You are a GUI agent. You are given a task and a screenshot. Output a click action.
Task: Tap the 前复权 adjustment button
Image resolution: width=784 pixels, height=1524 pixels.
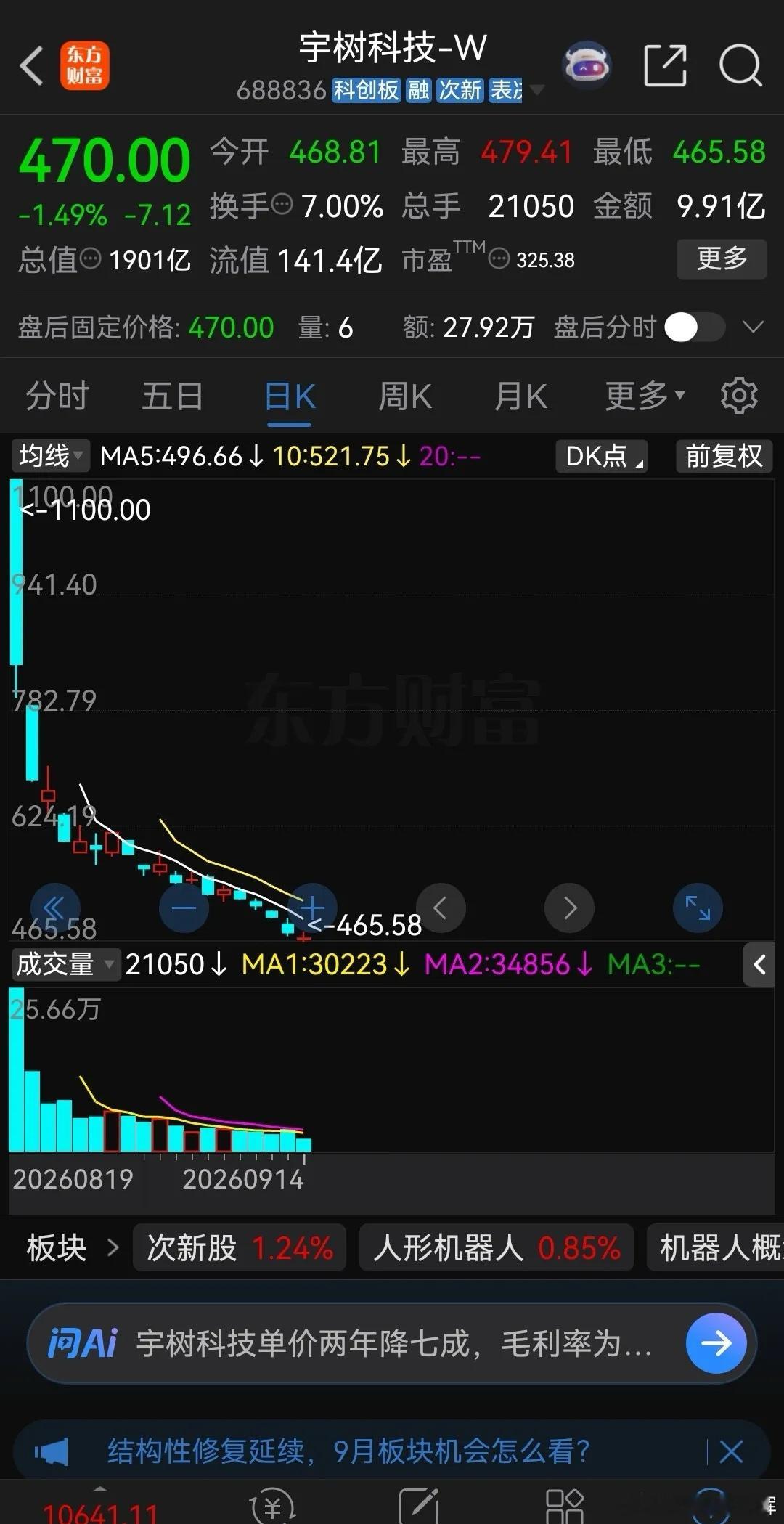[x=724, y=456]
